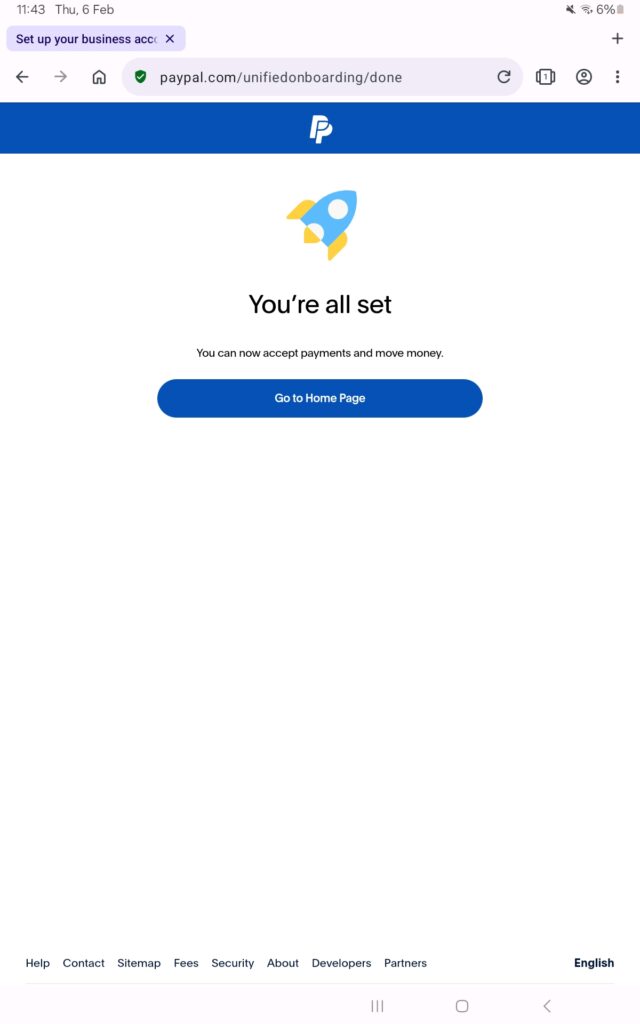Open the Partners footer link
The height and width of the screenshot is (1024, 640).
tap(405, 963)
